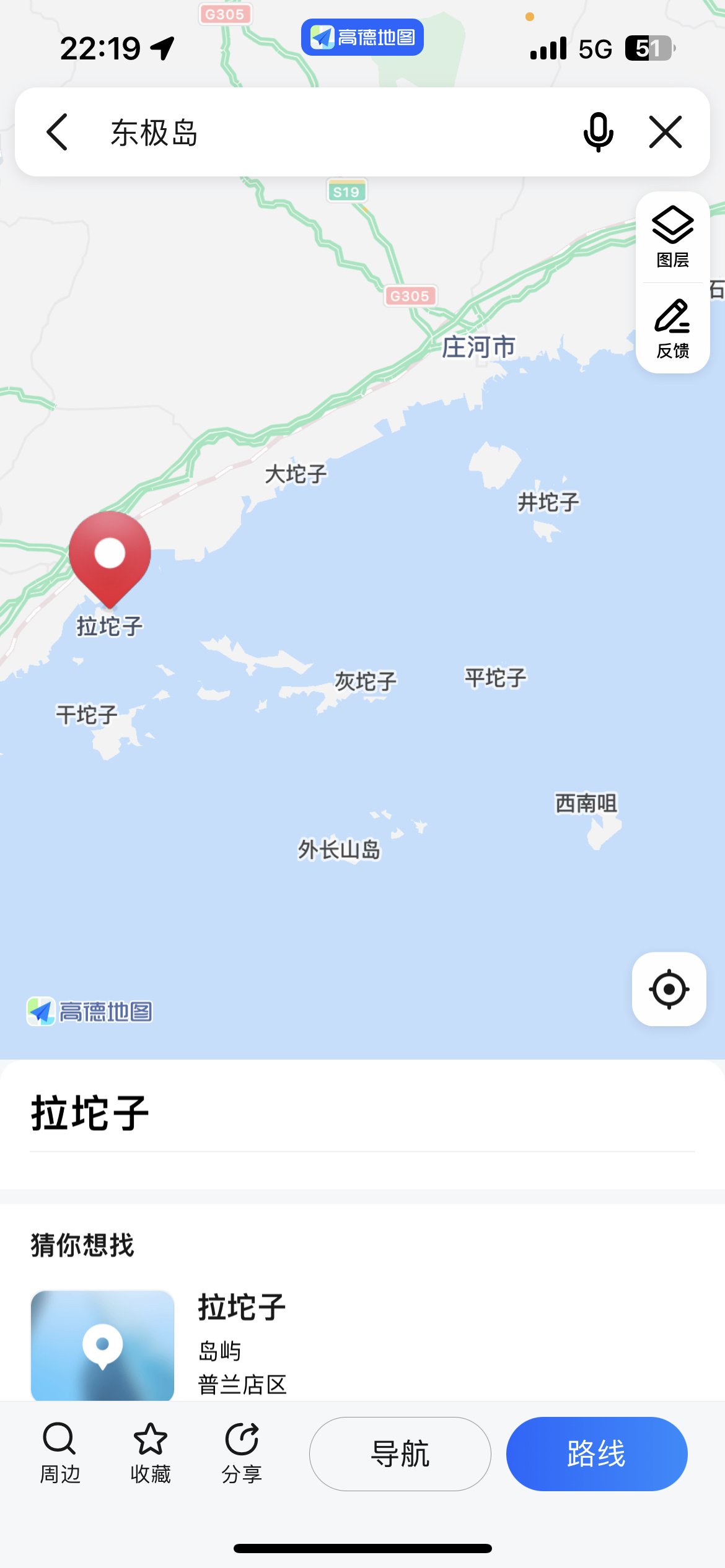The image size is (725, 1568).
Task: Start voice search with the microphone
Action: pos(598,132)
